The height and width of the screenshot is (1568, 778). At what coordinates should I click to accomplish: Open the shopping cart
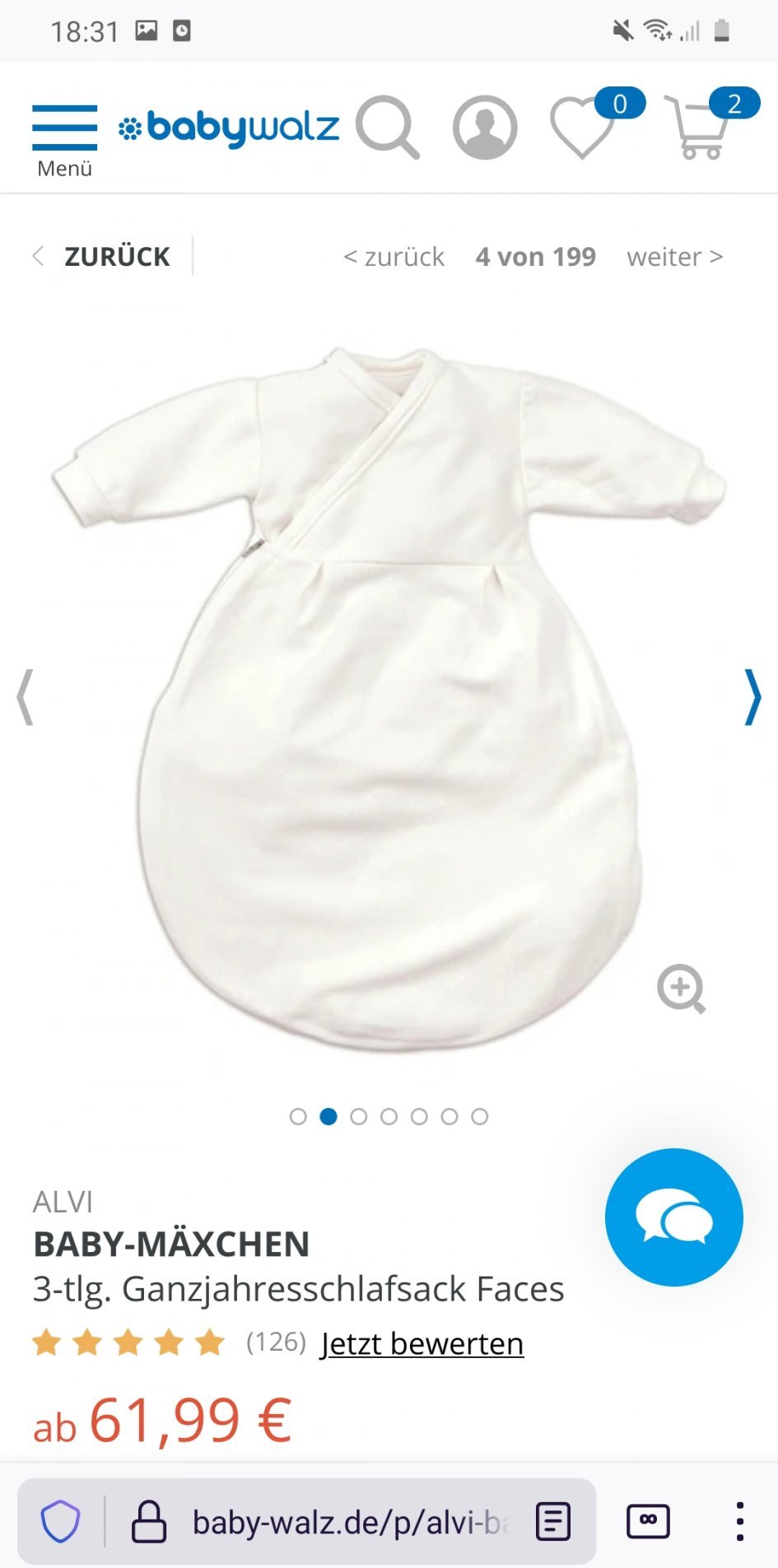(700, 128)
